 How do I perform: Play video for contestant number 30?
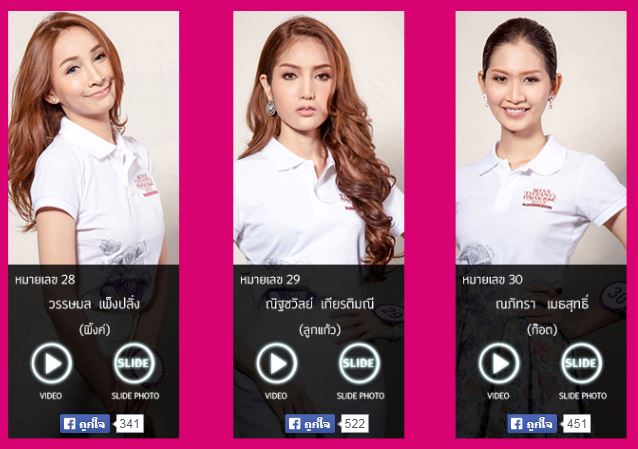pos(499,364)
